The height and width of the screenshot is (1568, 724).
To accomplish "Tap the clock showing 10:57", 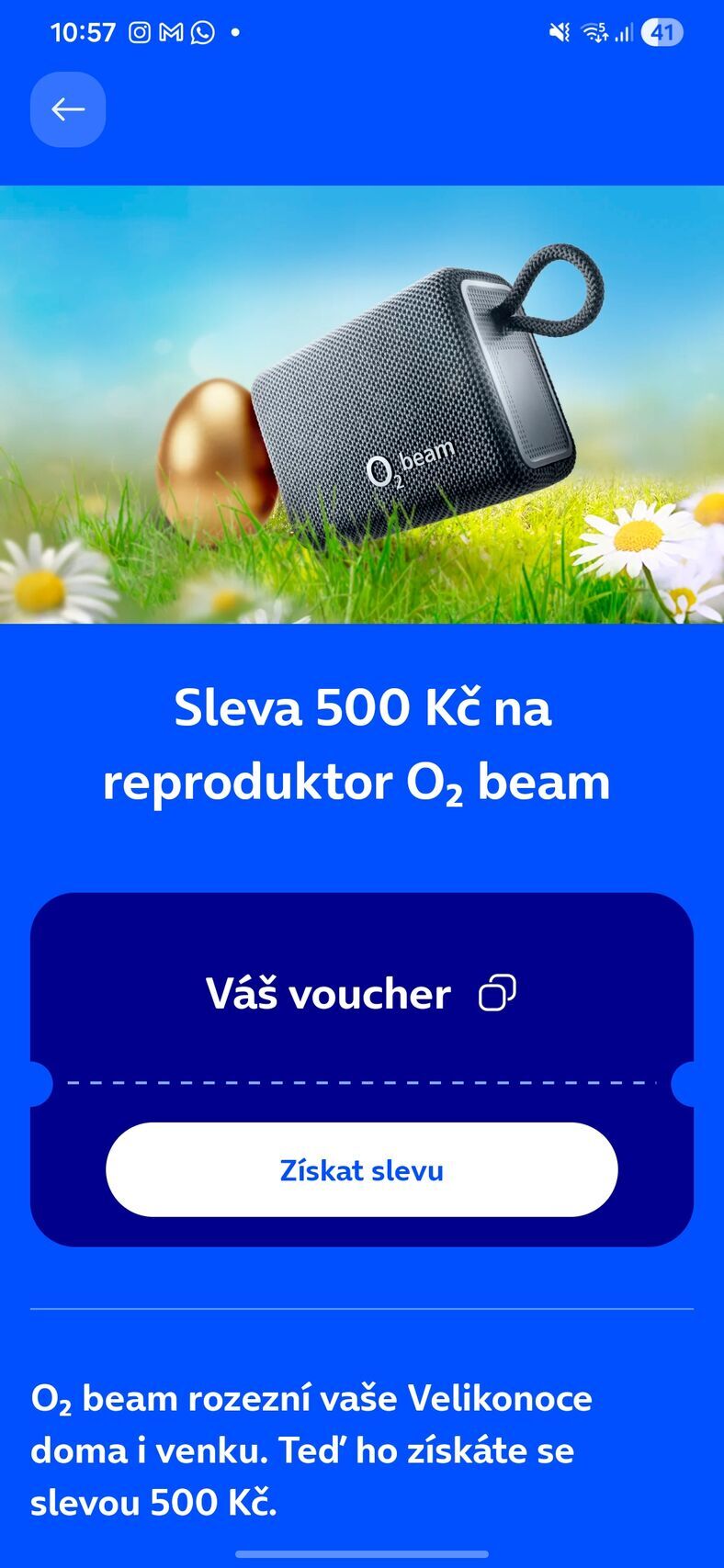I will coord(83,32).
